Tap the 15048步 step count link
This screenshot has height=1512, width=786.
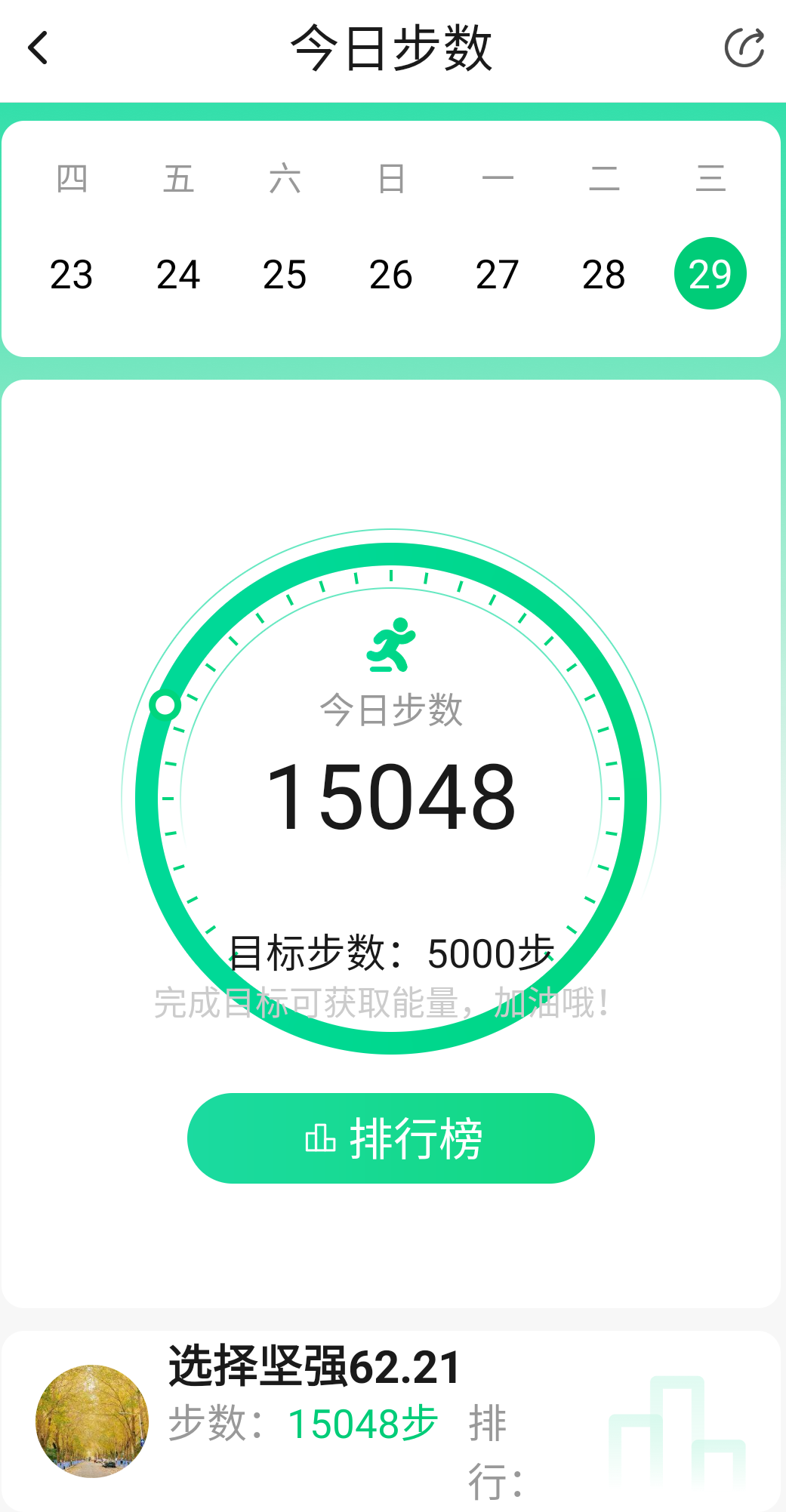click(x=362, y=1422)
